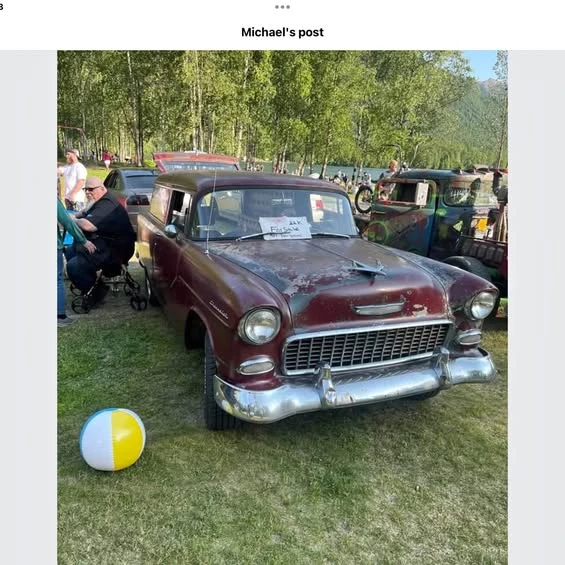This screenshot has width=565, height=565.
Task: Open the classic car photo in Michael's post
Action: 282,307
